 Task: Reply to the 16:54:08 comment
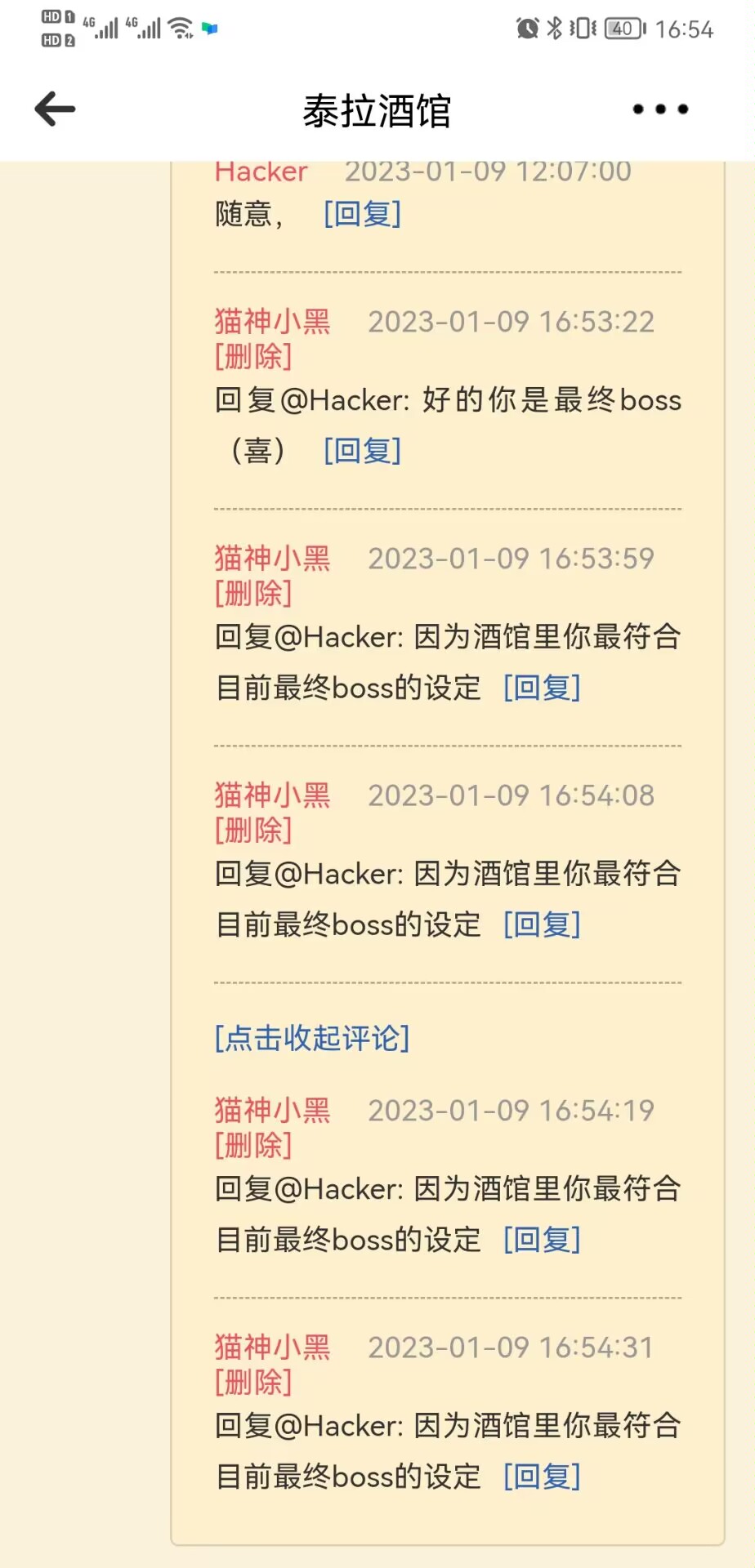tap(542, 924)
